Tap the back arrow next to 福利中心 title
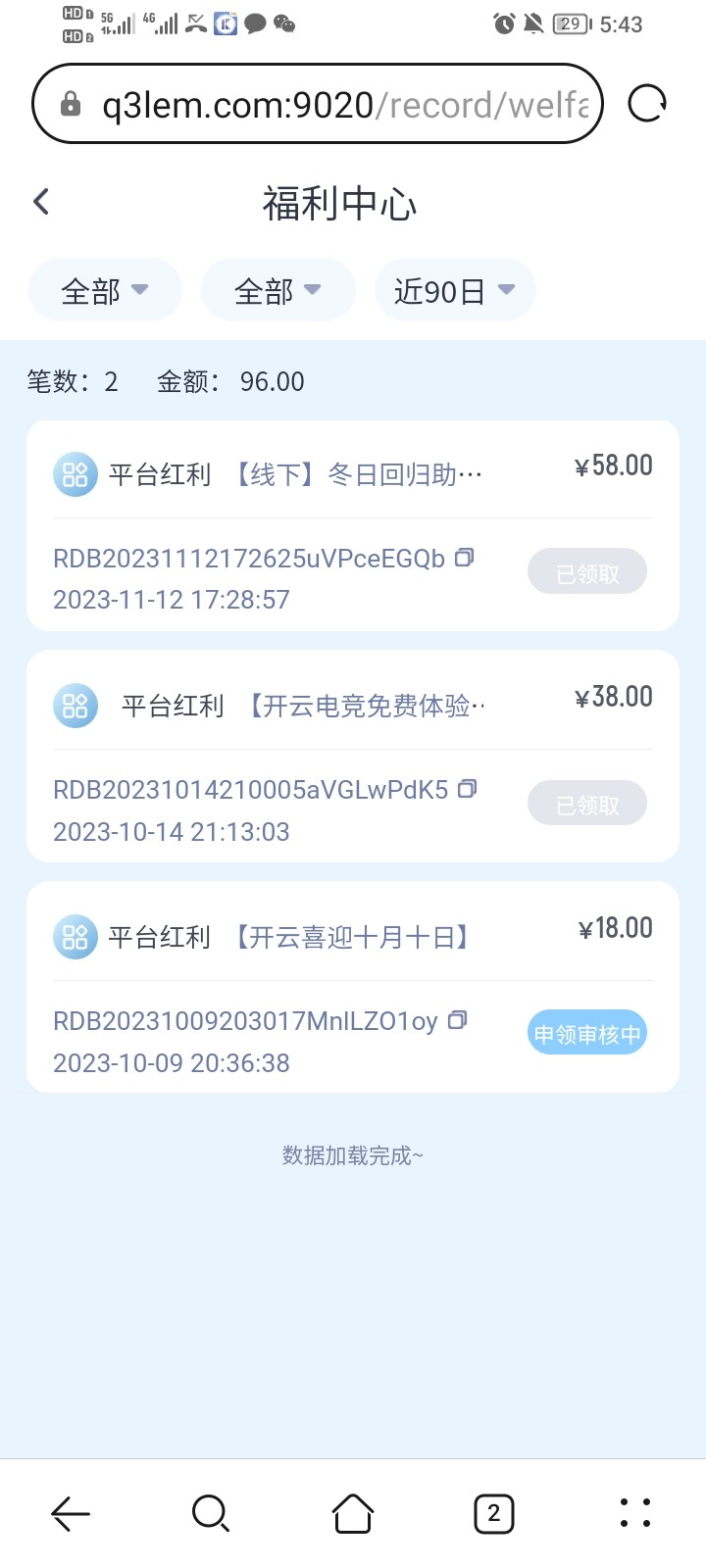Image resolution: width=706 pixels, height=1568 pixels. coord(40,201)
